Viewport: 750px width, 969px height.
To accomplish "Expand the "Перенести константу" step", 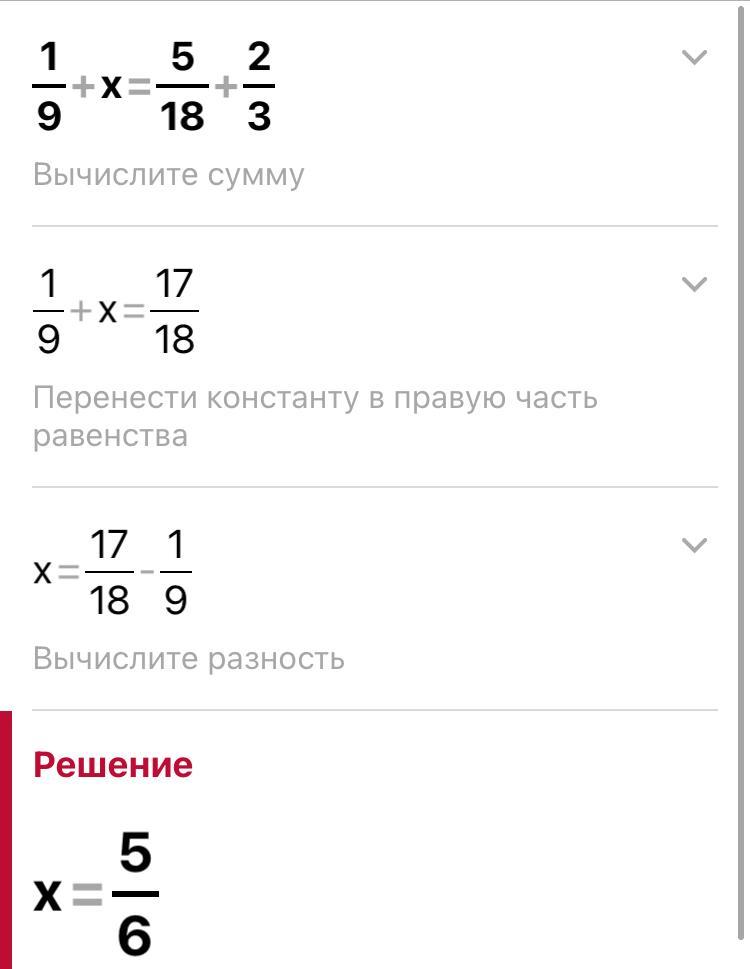I will pyautogui.click(x=694, y=285).
